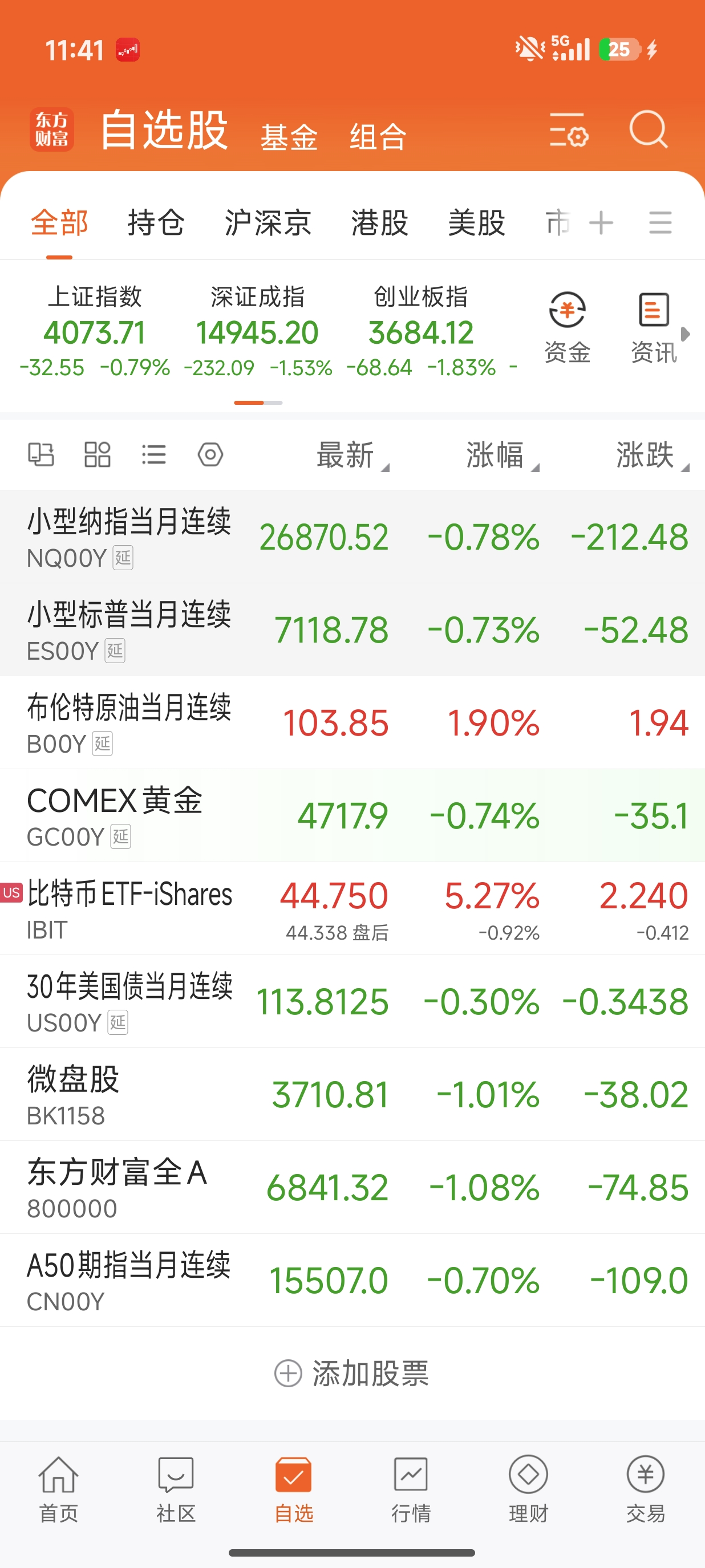Screen dimensions: 705x1568
Task: Open the 资讯 shortcut
Action: click(x=653, y=327)
